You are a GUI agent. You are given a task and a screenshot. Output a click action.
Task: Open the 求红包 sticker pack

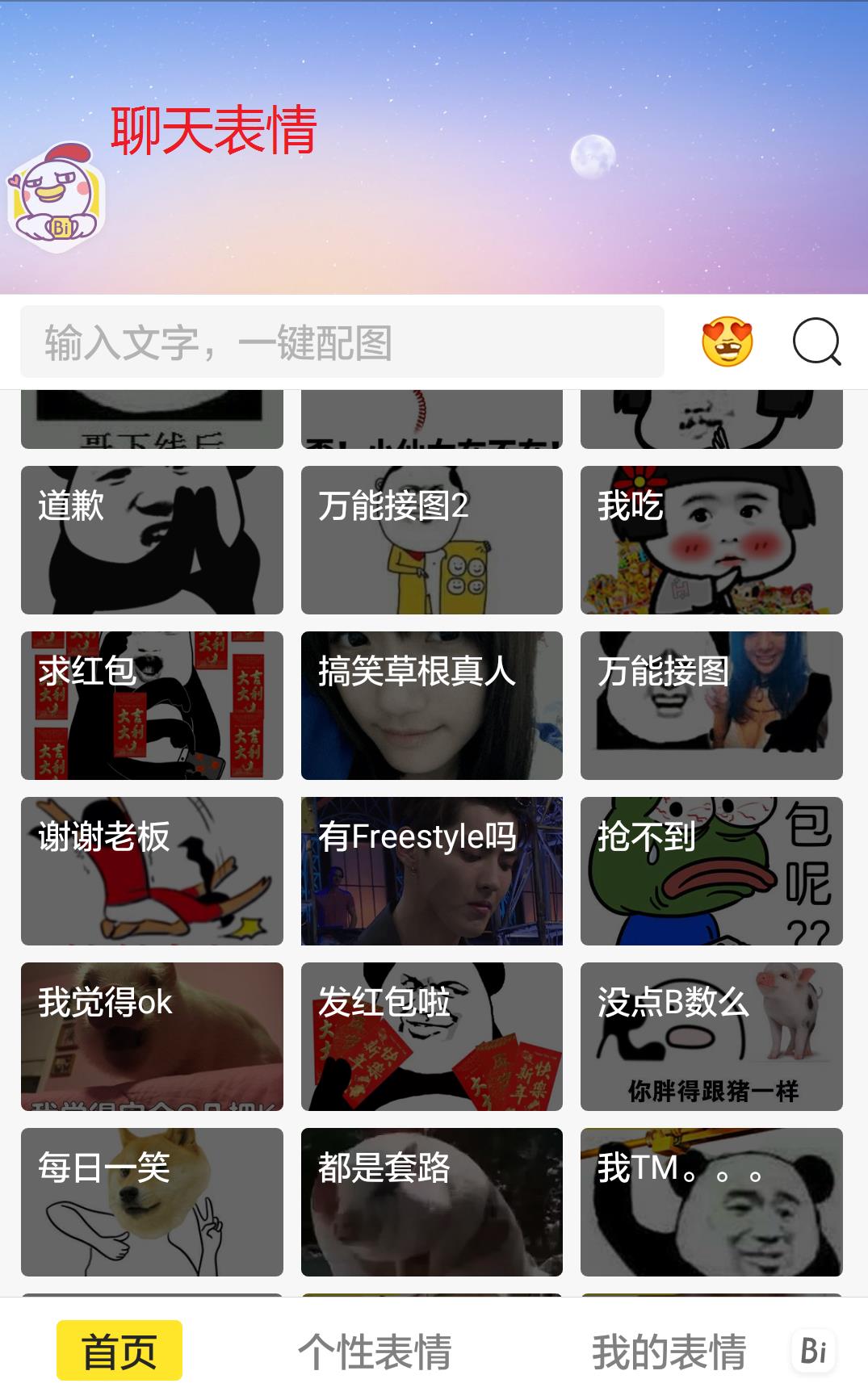[x=152, y=705]
